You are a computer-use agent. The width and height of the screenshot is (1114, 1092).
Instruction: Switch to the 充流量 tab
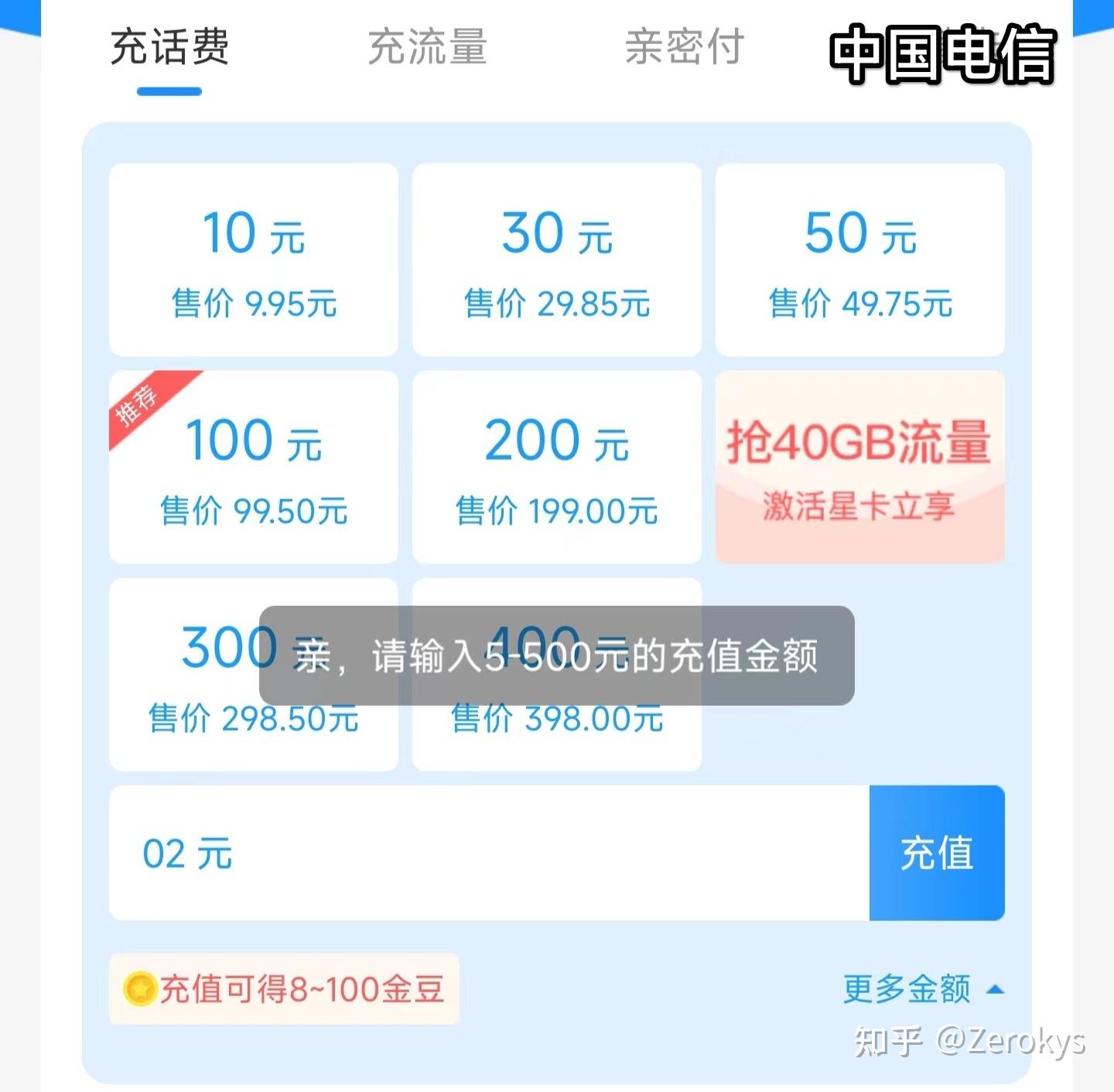(x=427, y=47)
